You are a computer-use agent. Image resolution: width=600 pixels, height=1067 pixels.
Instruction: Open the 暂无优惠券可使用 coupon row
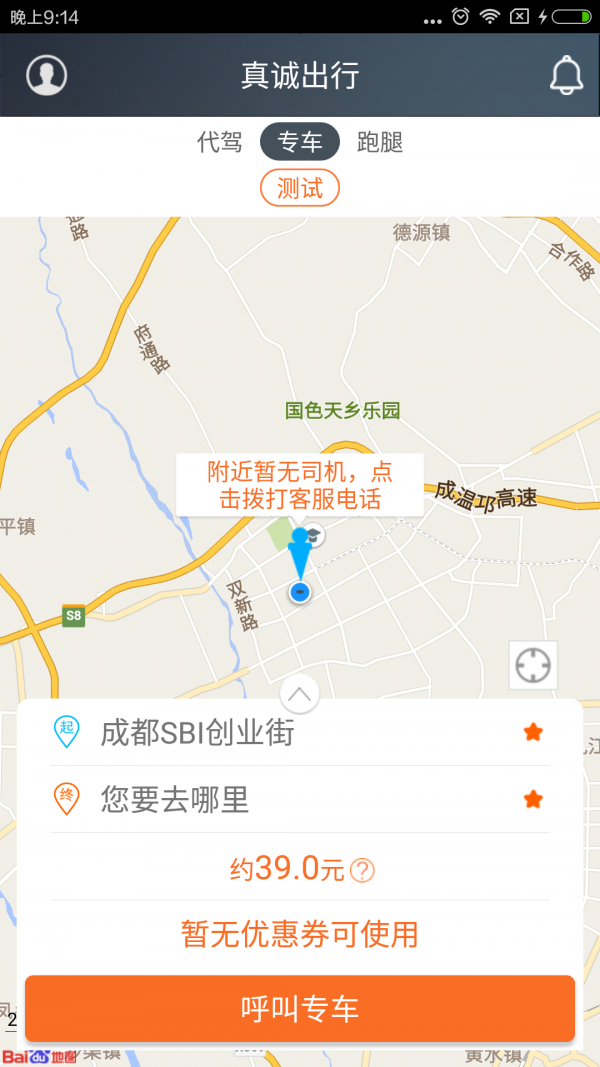click(x=300, y=934)
